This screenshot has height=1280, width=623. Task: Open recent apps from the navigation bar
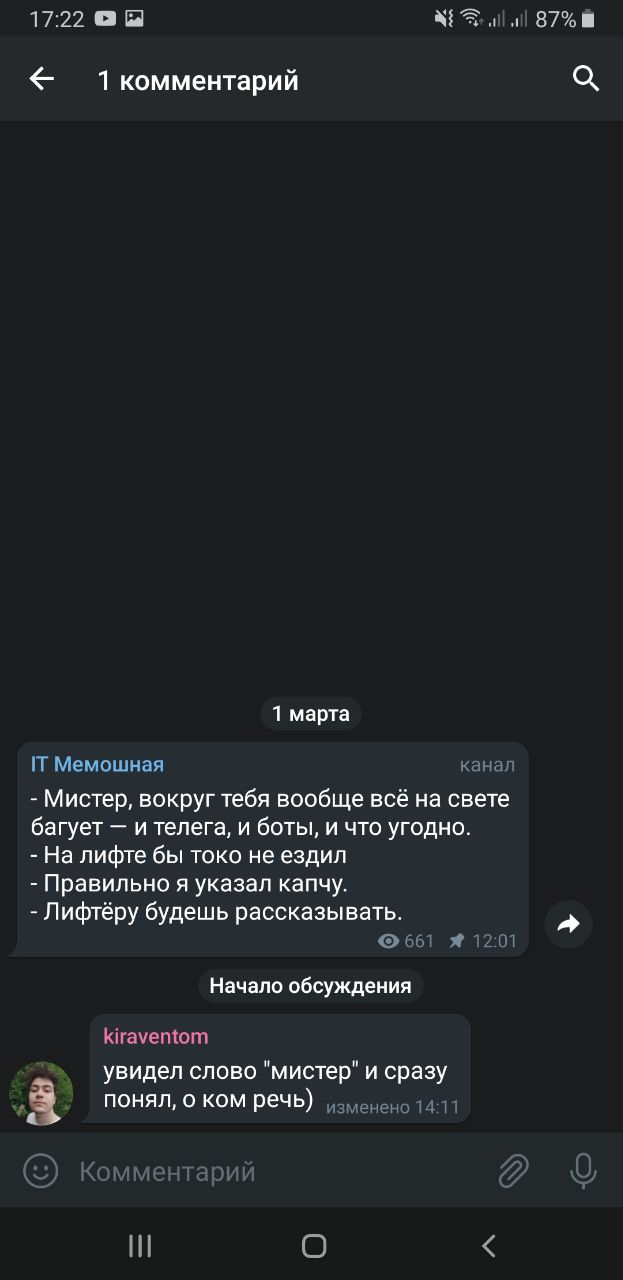[140, 1245]
